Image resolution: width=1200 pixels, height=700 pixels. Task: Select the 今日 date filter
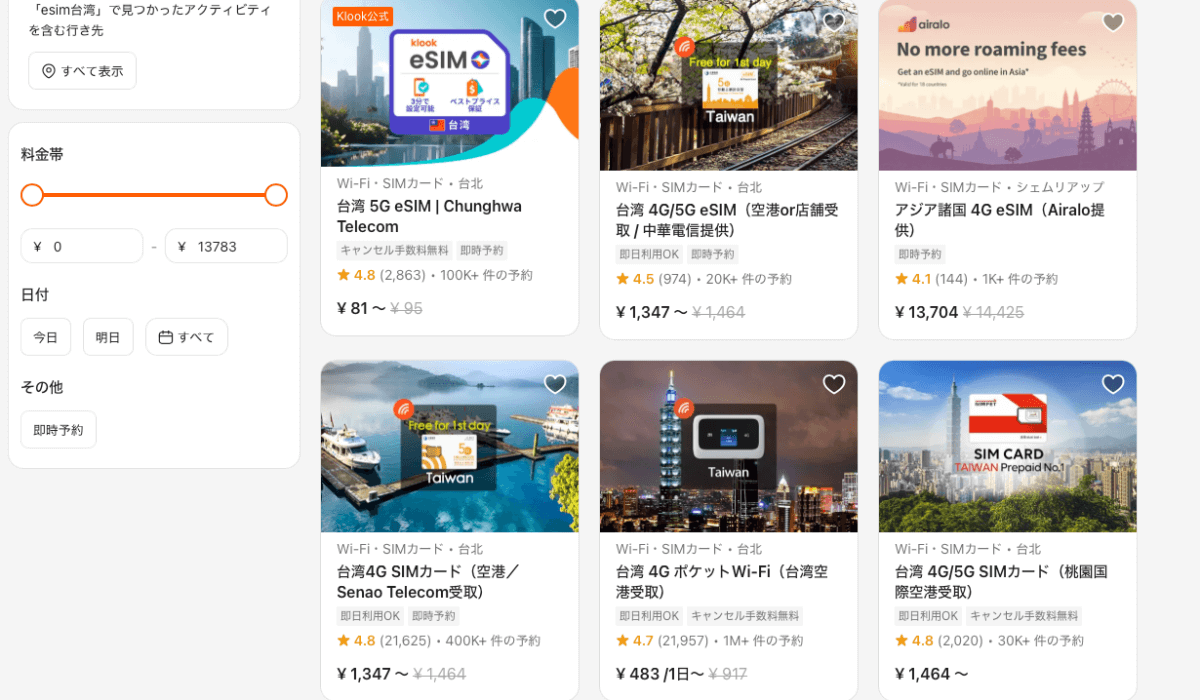click(46, 337)
